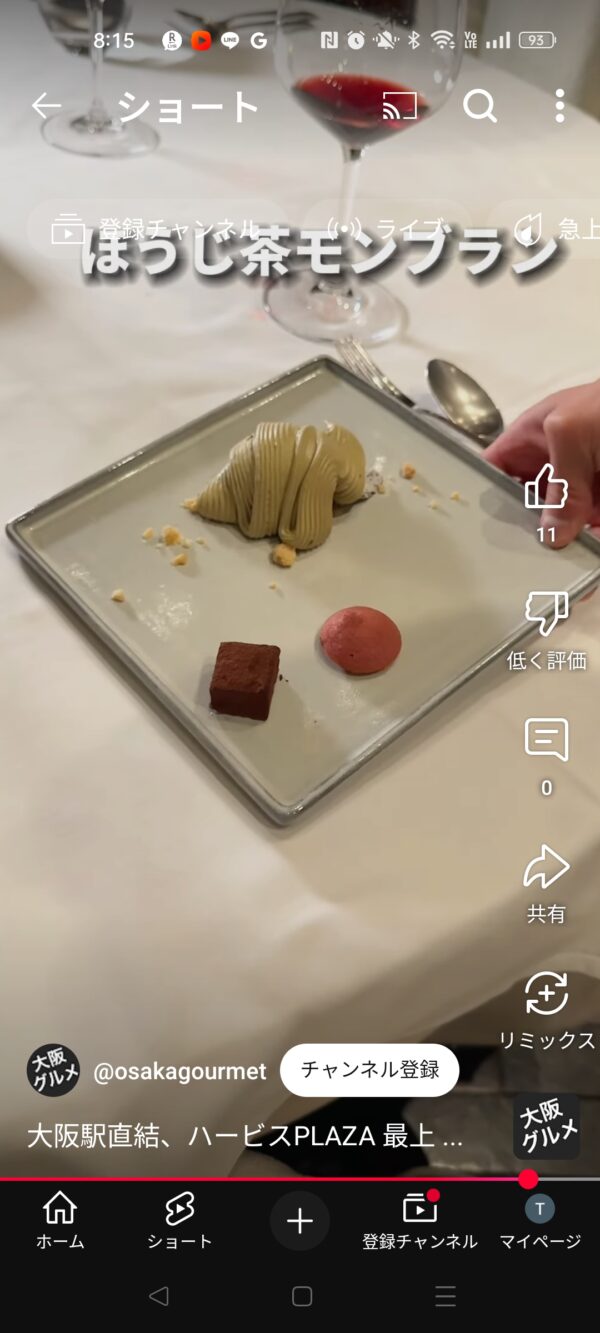This screenshot has height=1333, width=600.
Task: Open the comments on this Short
Action: [x=546, y=742]
